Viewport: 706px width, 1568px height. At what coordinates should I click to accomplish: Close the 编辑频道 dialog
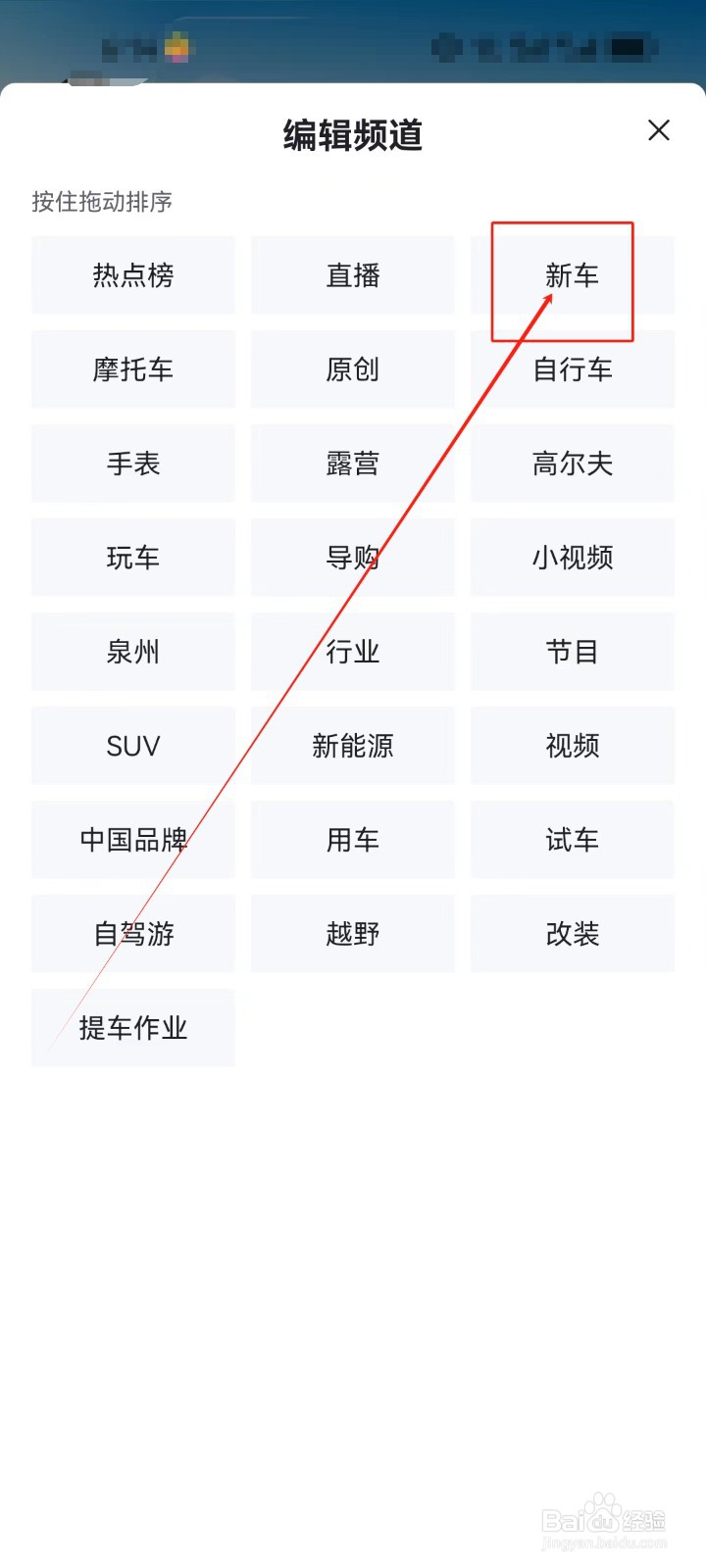658,130
